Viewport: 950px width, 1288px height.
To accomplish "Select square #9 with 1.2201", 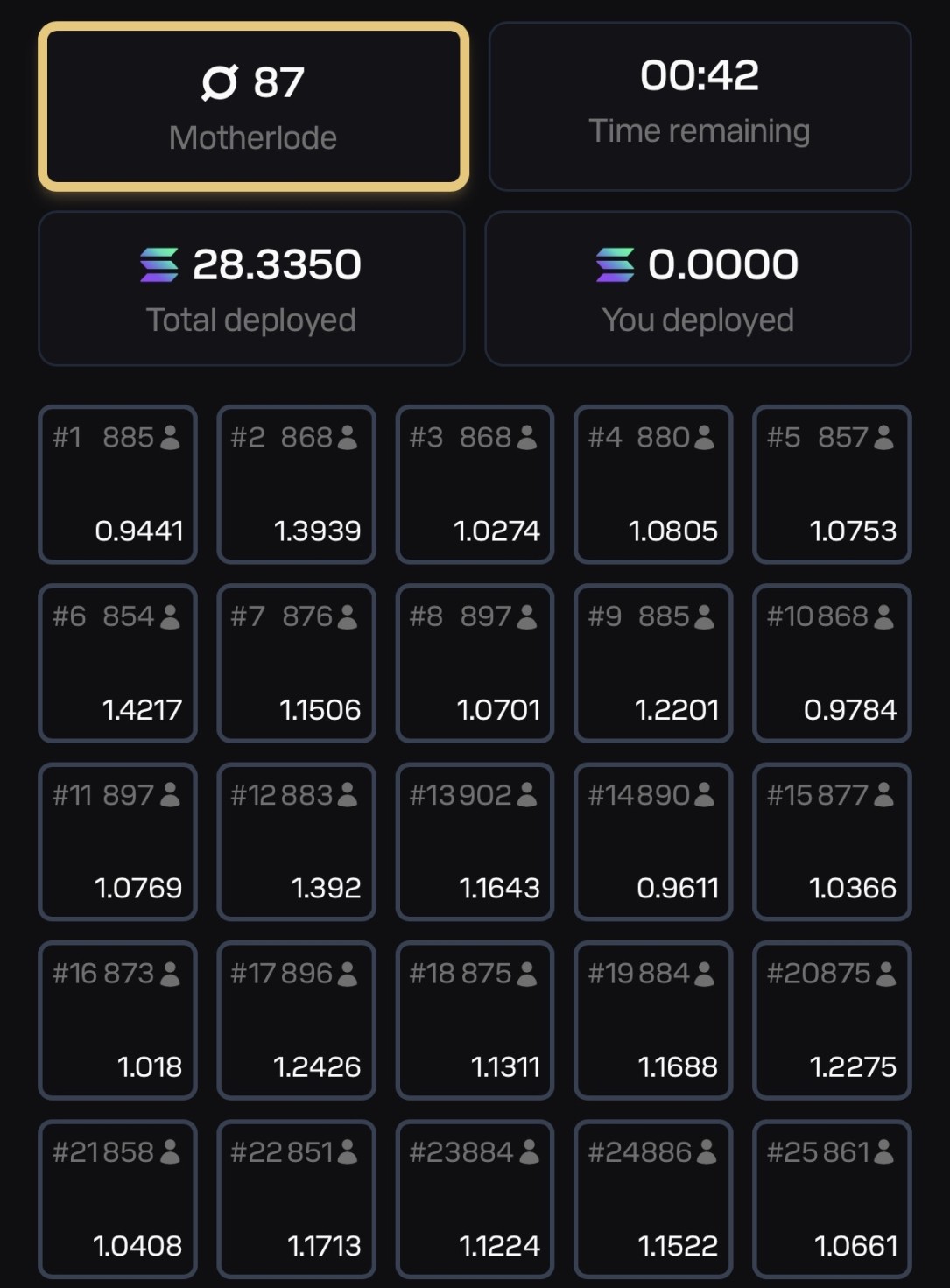I will point(653,663).
